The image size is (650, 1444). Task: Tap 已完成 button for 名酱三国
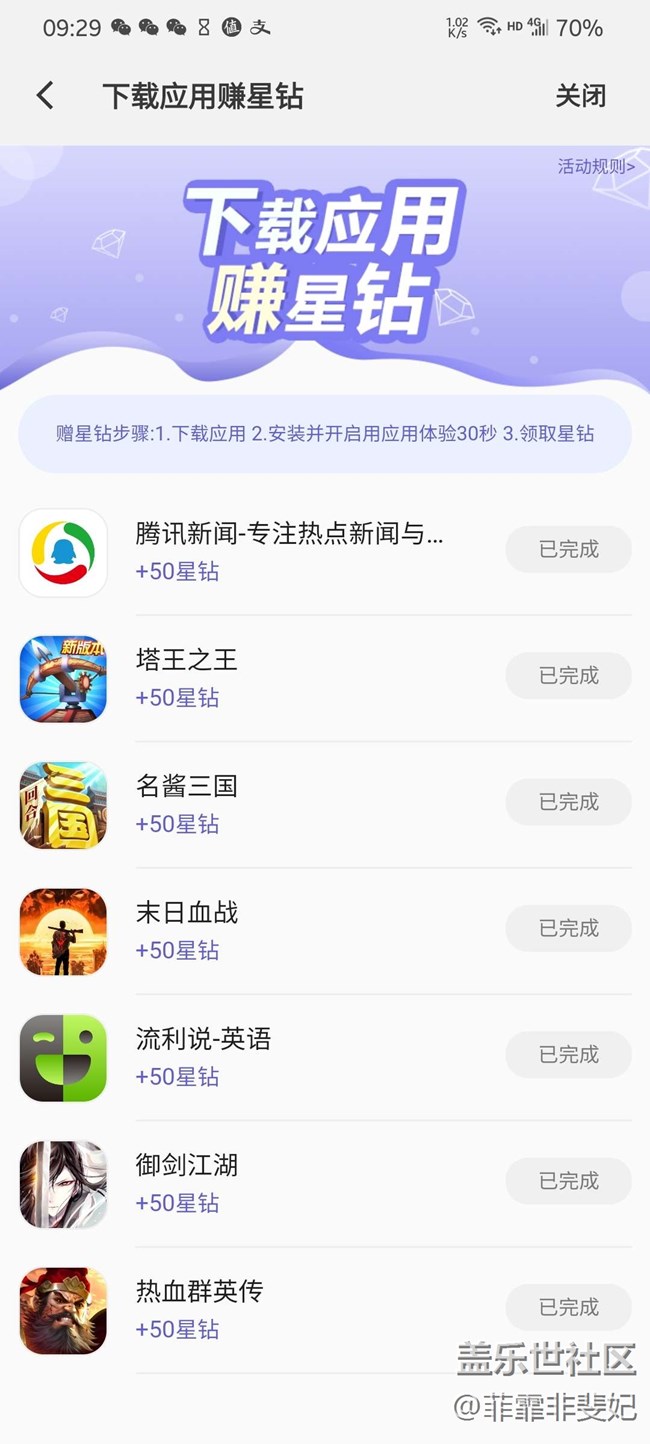(568, 802)
